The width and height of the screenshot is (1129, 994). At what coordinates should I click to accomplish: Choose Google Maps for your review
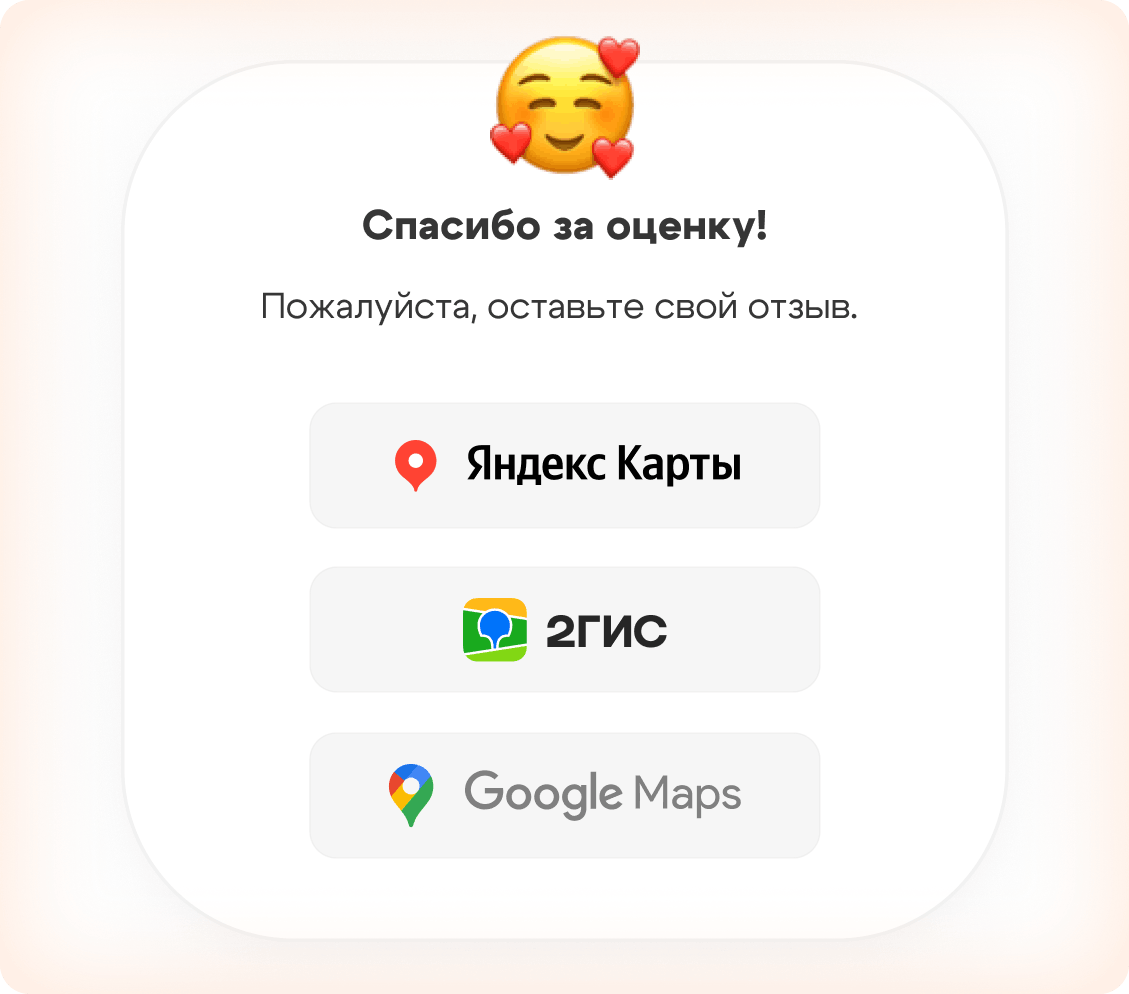564,795
